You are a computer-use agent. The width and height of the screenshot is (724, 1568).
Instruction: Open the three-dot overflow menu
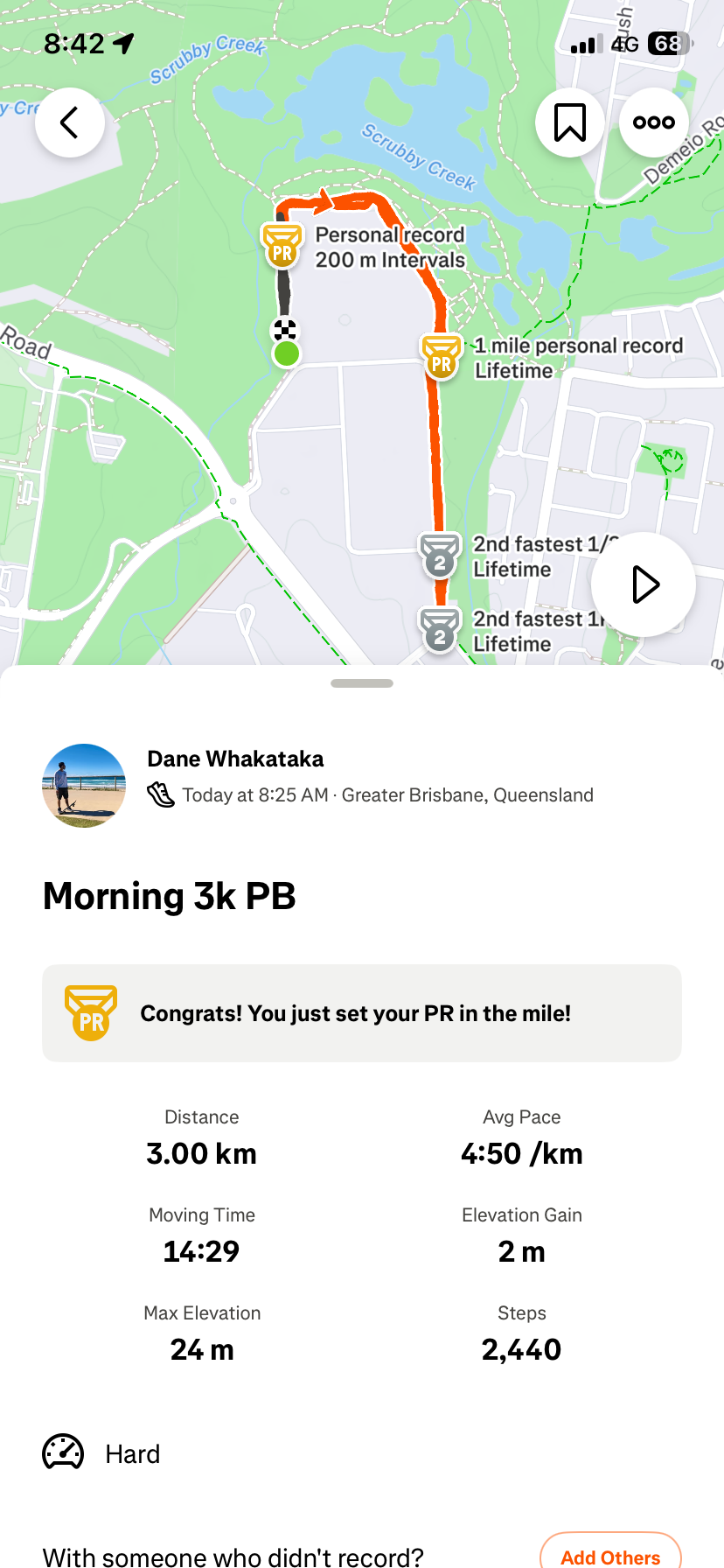pos(654,122)
